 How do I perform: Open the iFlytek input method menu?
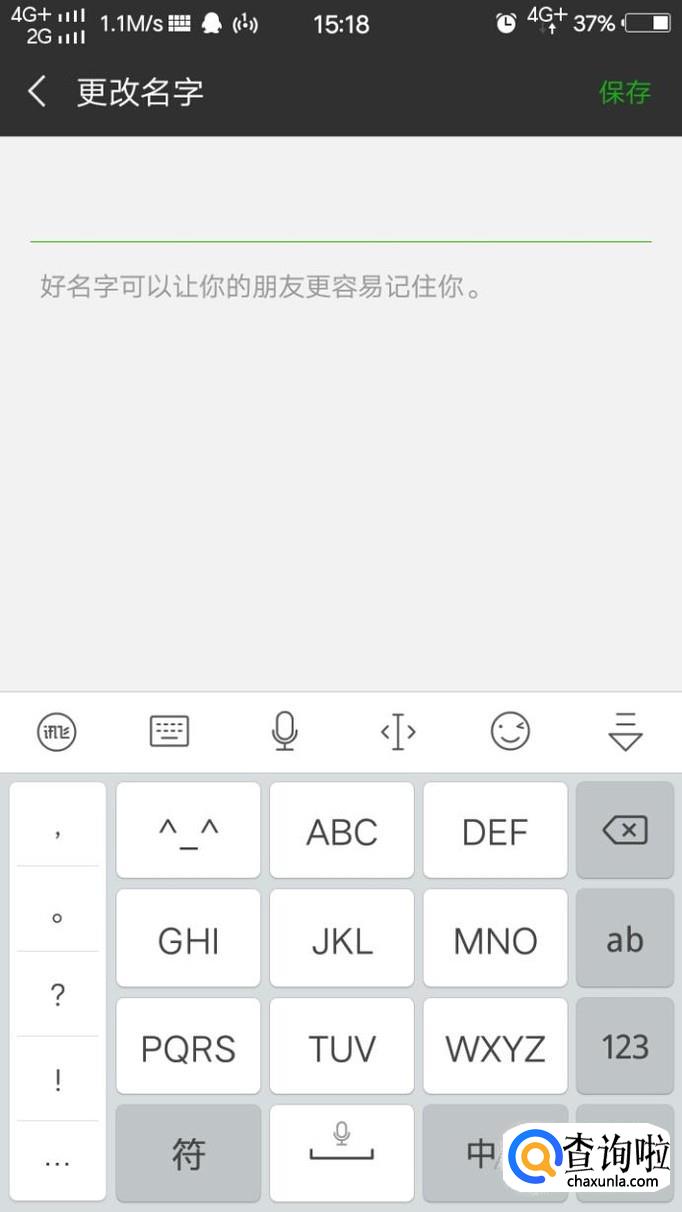(57, 733)
